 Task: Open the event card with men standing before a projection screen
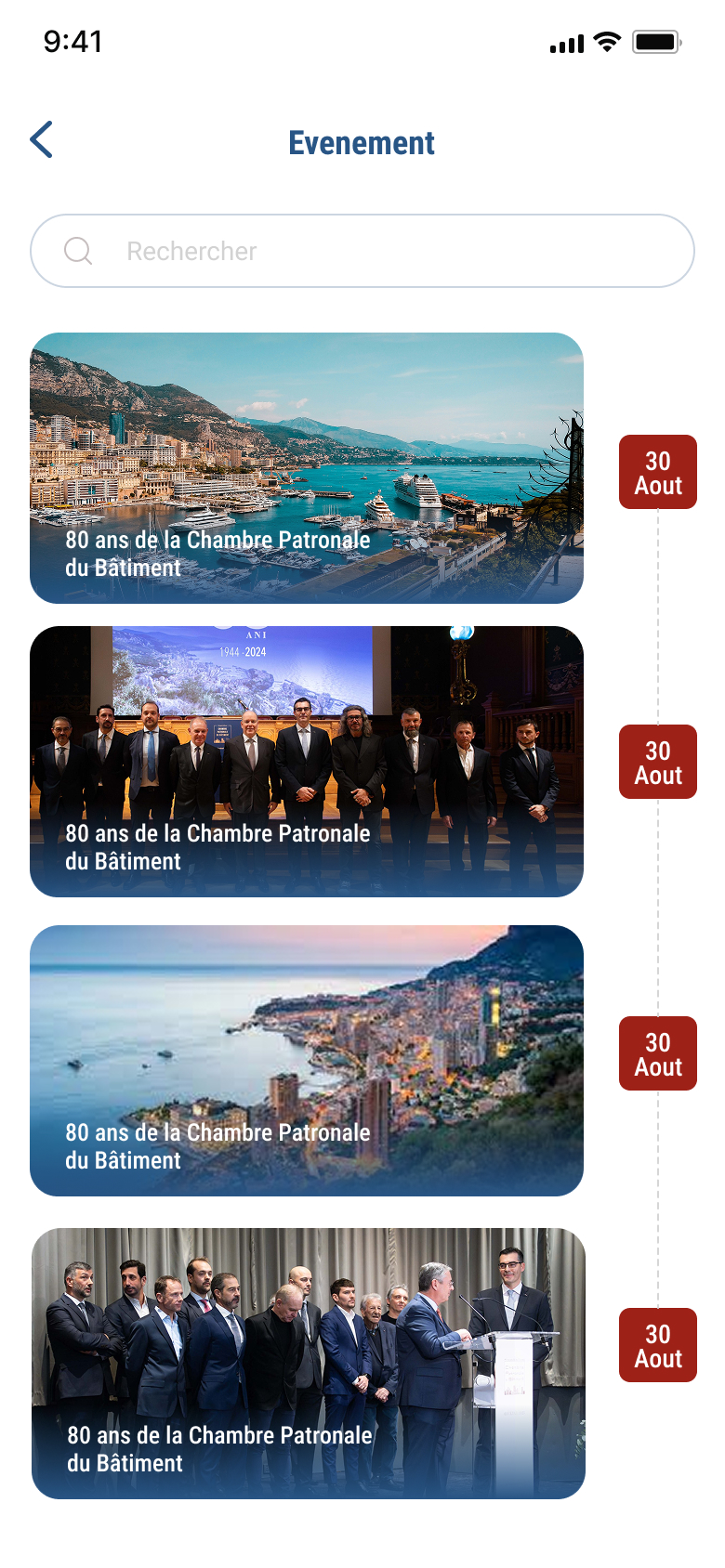click(307, 762)
